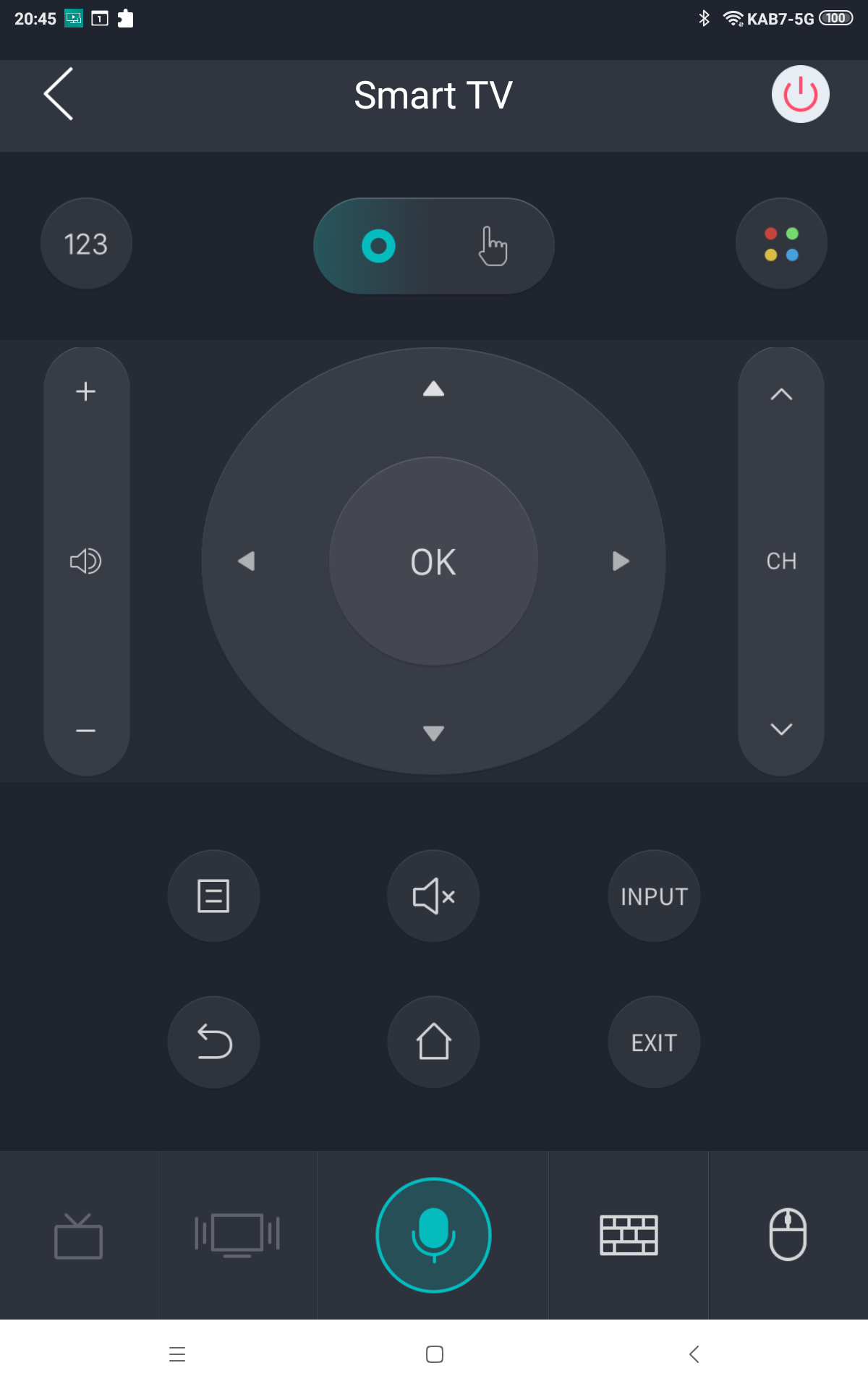The width and height of the screenshot is (868, 1389).
Task: Open the mouse control tab
Action: pos(788,1235)
